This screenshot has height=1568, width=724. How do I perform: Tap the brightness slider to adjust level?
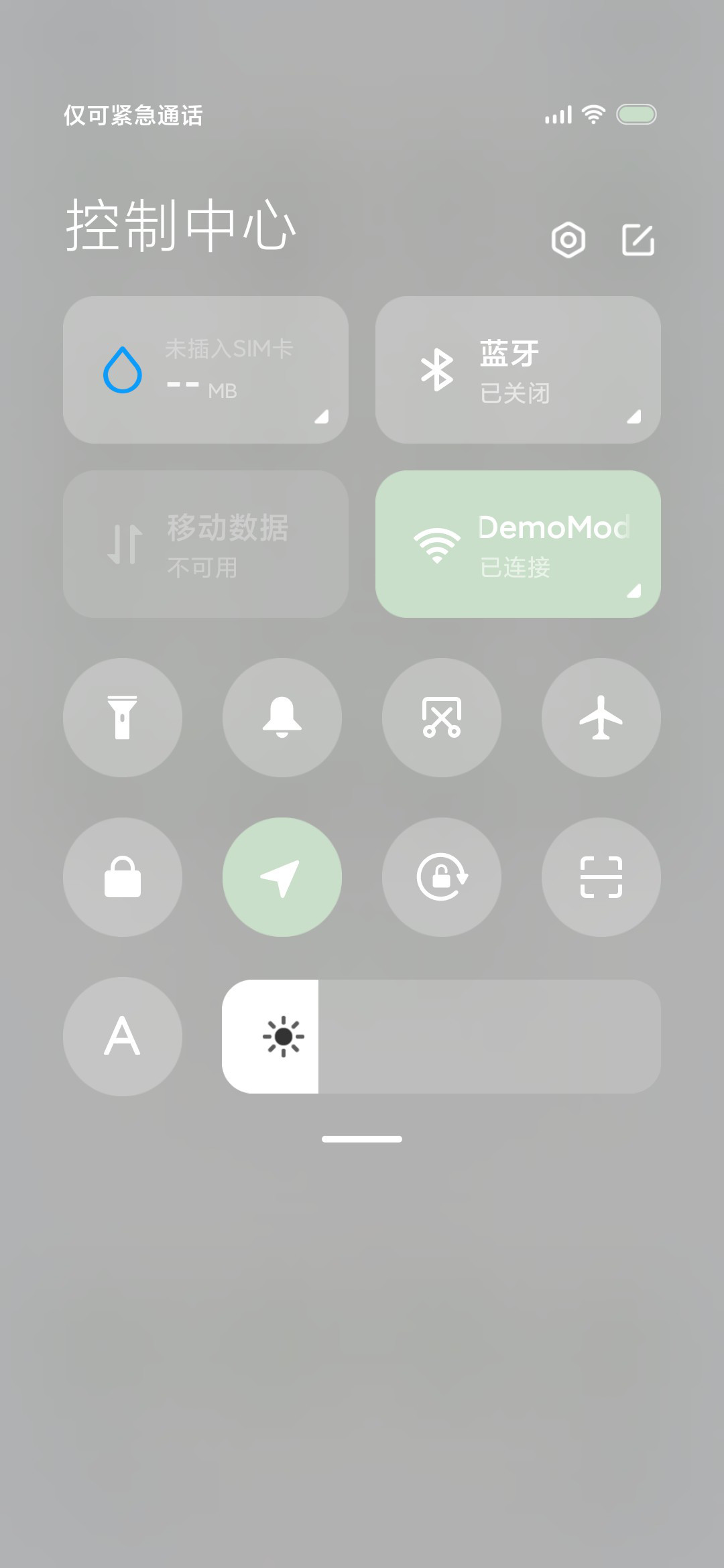442,1037
